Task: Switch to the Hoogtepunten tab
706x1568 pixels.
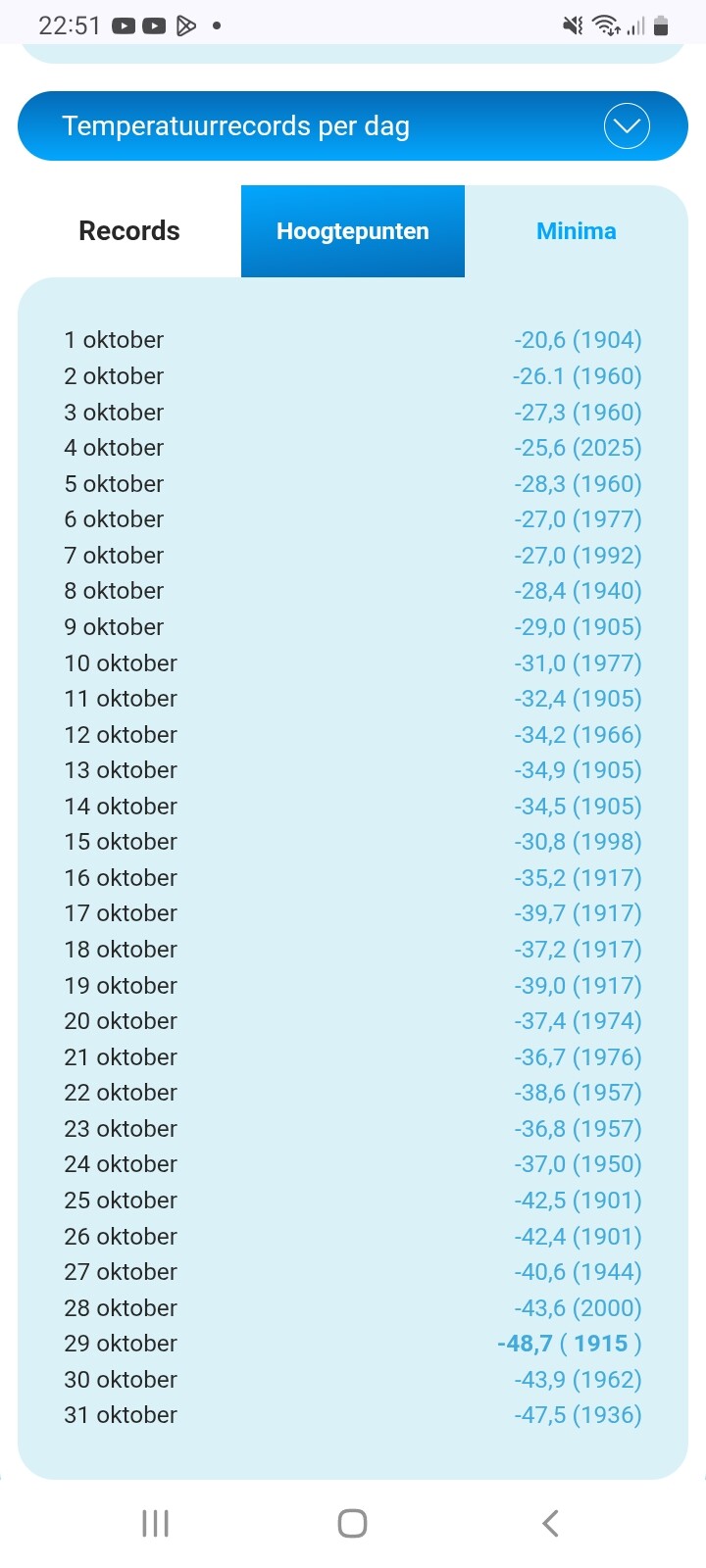Action: pyautogui.click(x=353, y=231)
